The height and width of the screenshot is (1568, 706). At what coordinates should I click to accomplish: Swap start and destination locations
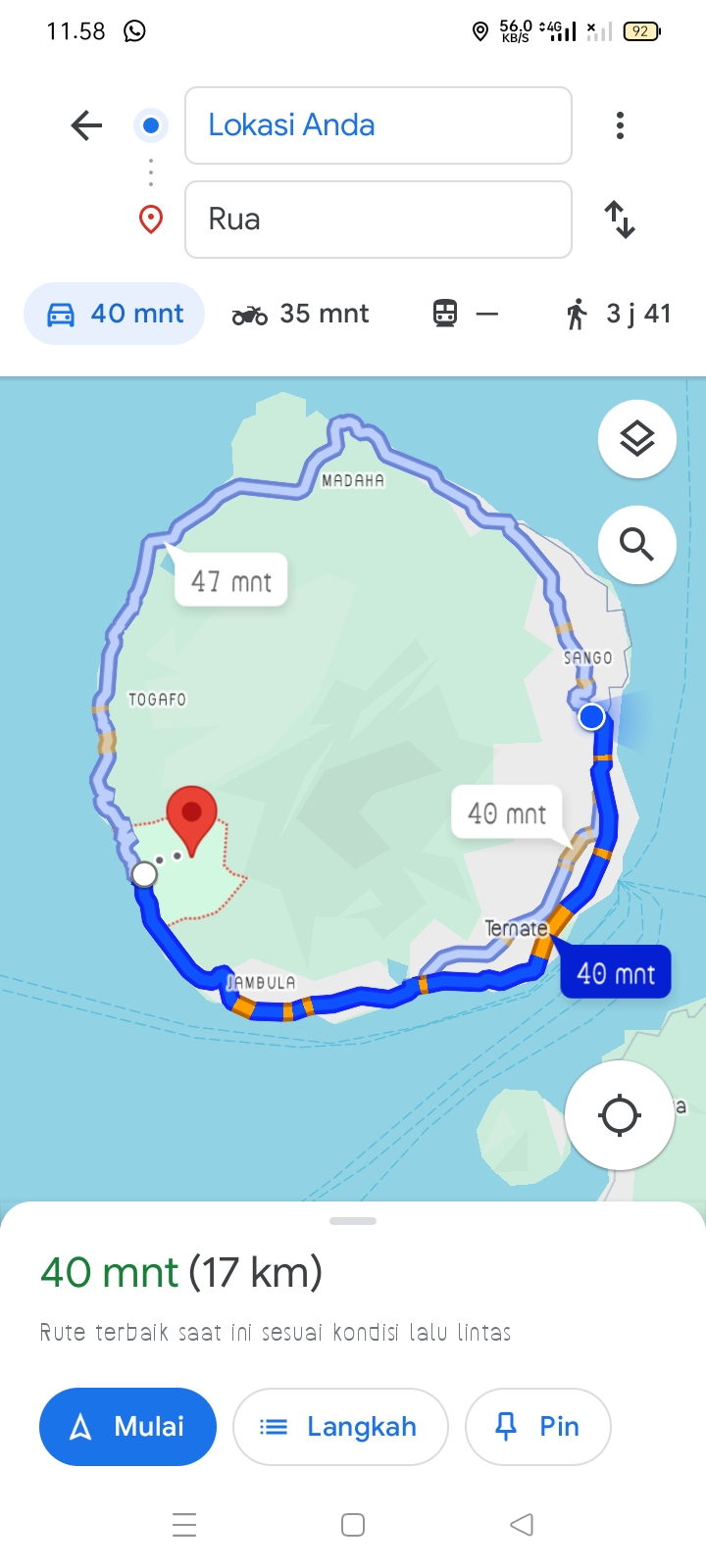click(x=620, y=220)
